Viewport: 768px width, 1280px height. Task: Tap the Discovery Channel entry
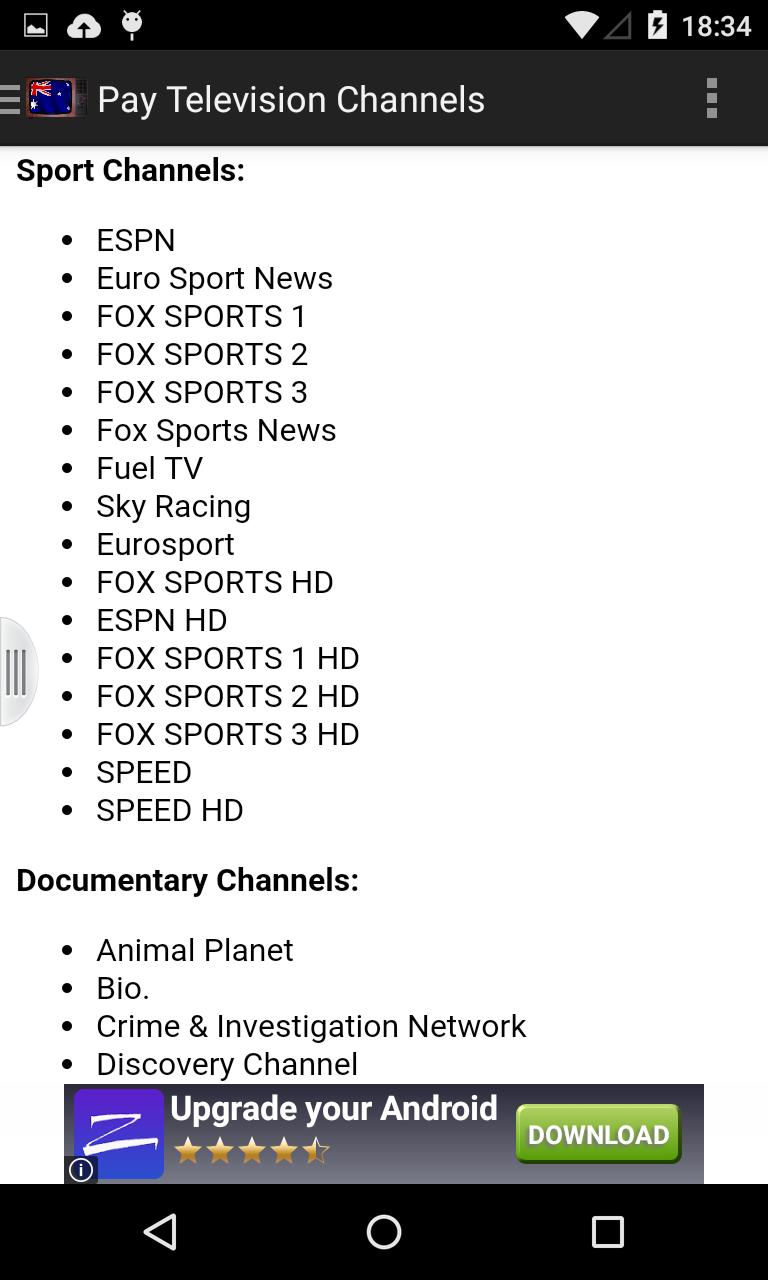click(x=226, y=1064)
